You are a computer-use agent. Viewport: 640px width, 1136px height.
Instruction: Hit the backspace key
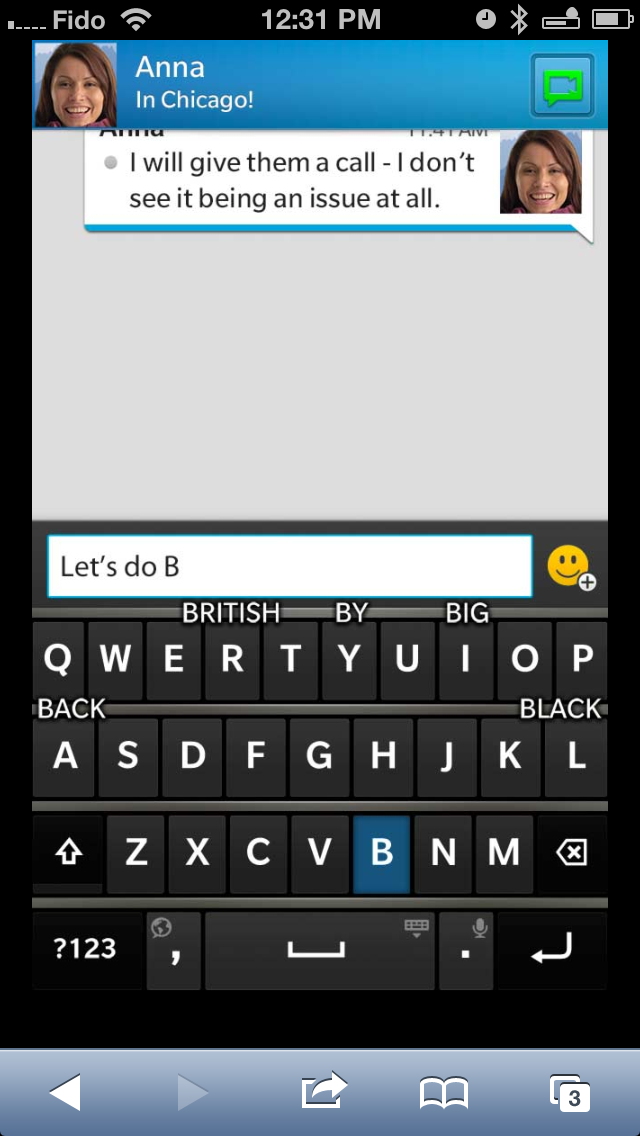point(571,853)
